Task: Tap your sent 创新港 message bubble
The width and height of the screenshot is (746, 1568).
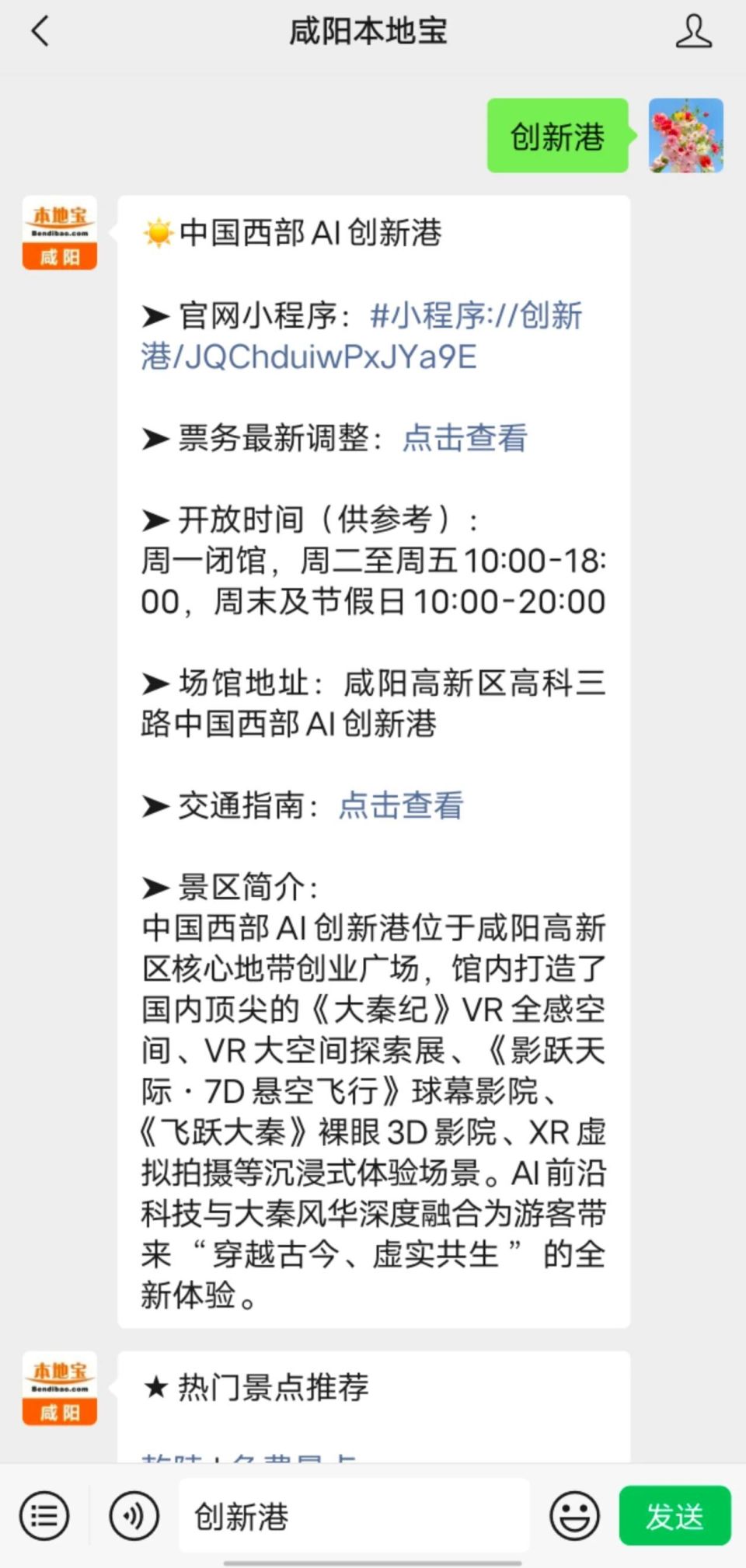Action: click(557, 134)
